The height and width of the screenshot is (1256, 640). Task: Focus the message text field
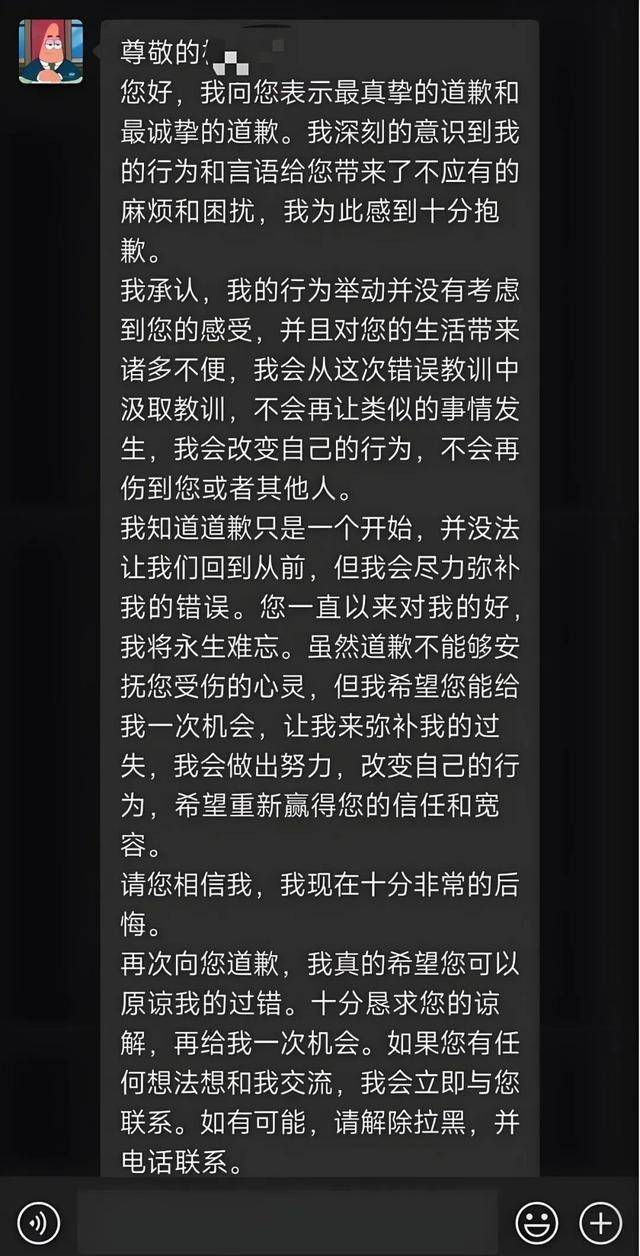[288, 1221]
